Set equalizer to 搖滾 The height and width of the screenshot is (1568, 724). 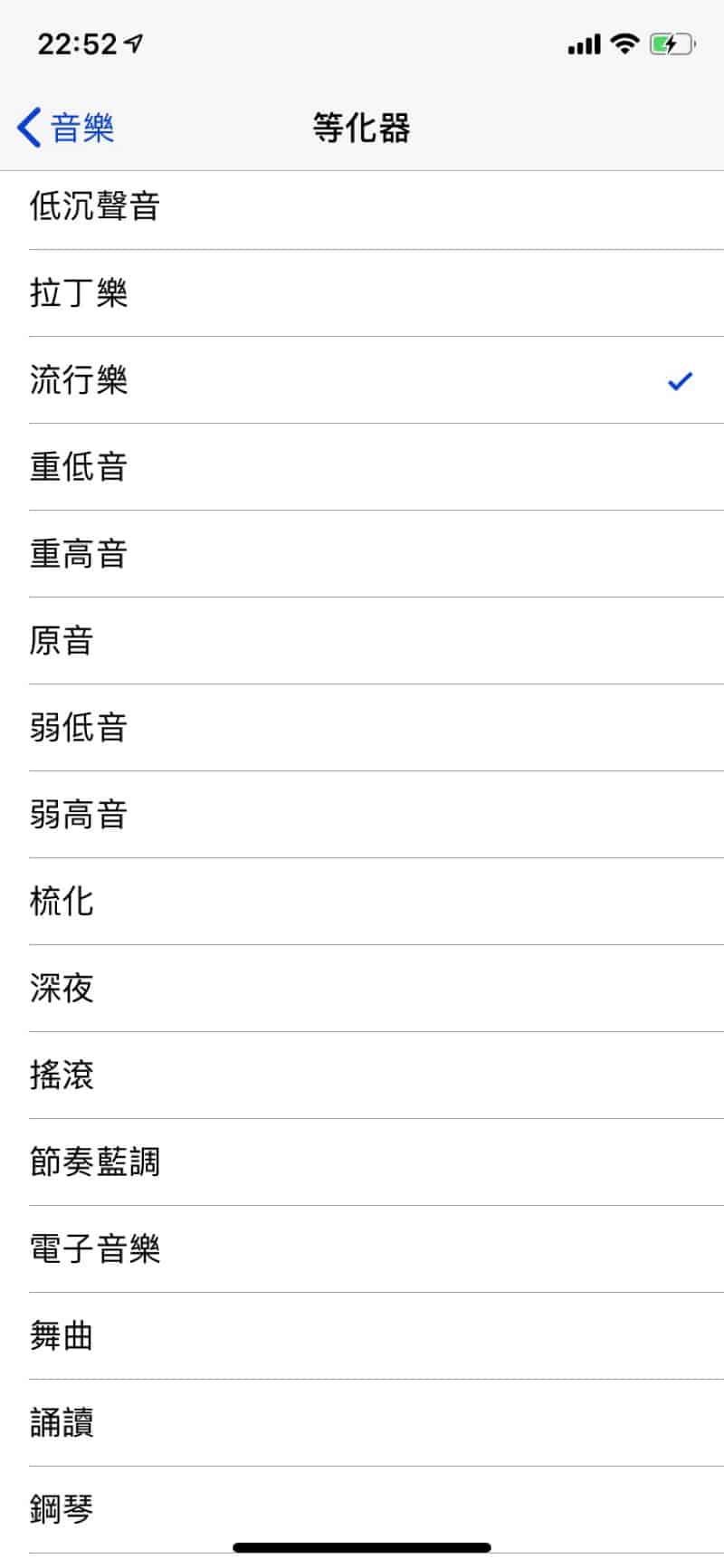pyautogui.click(x=62, y=1076)
